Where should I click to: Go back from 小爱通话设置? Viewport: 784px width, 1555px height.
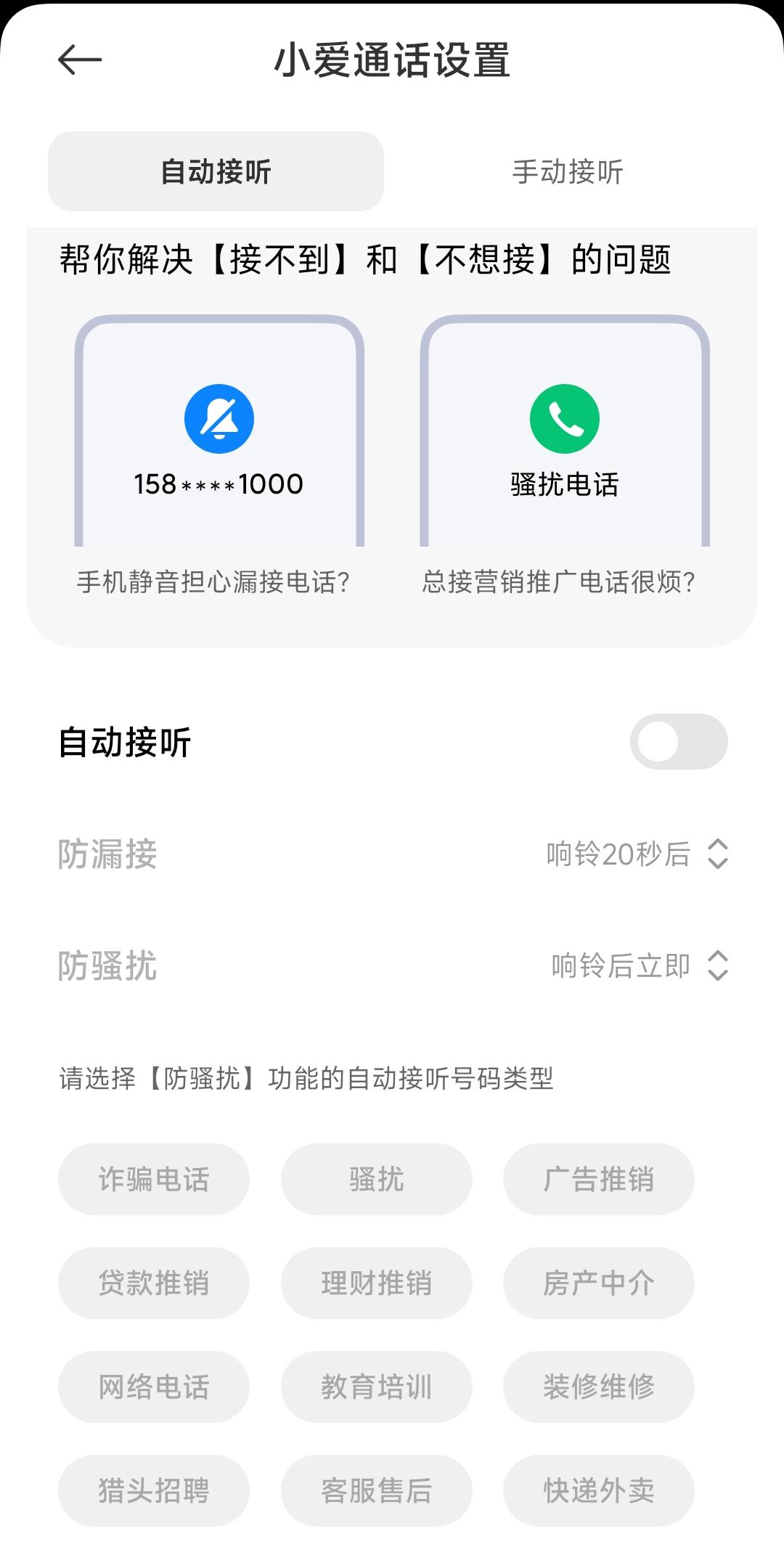click(x=80, y=60)
